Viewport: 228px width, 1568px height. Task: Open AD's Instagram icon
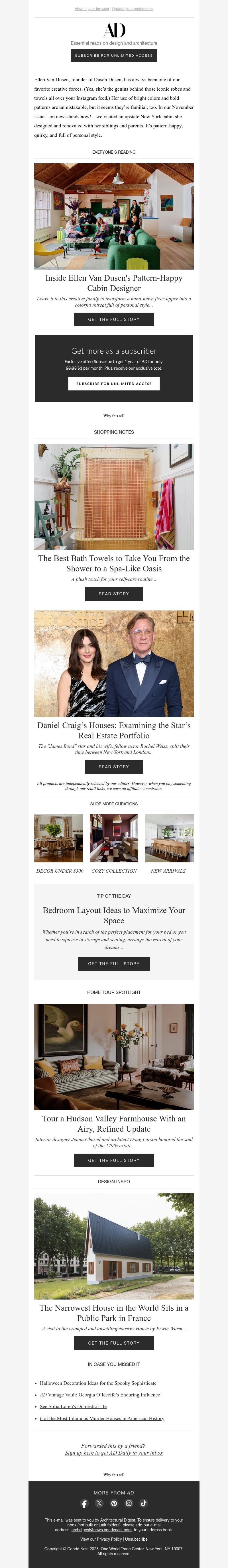pyautogui.click(x=129, y=1503)
